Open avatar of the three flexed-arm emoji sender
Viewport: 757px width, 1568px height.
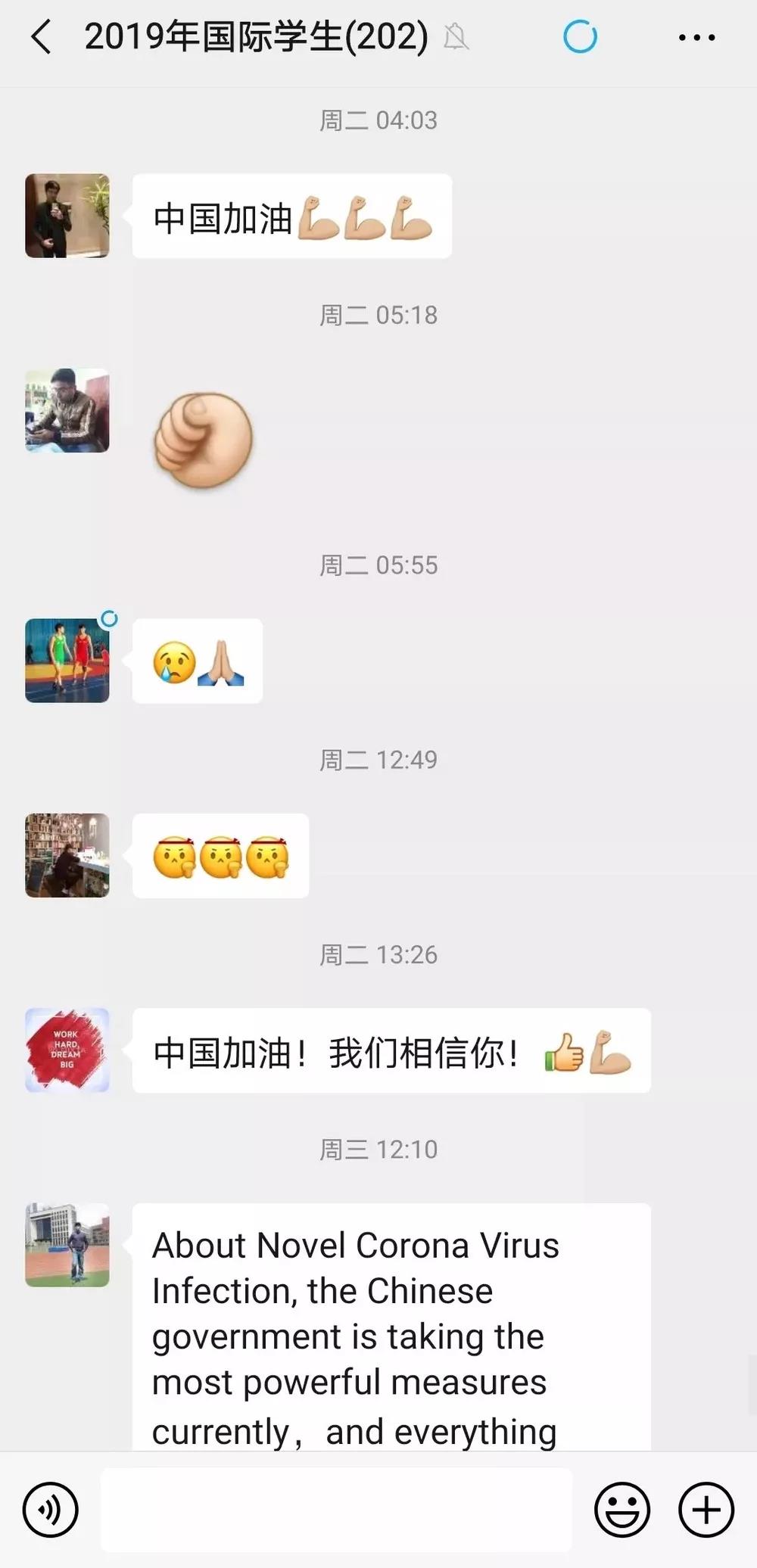(67, 216)
